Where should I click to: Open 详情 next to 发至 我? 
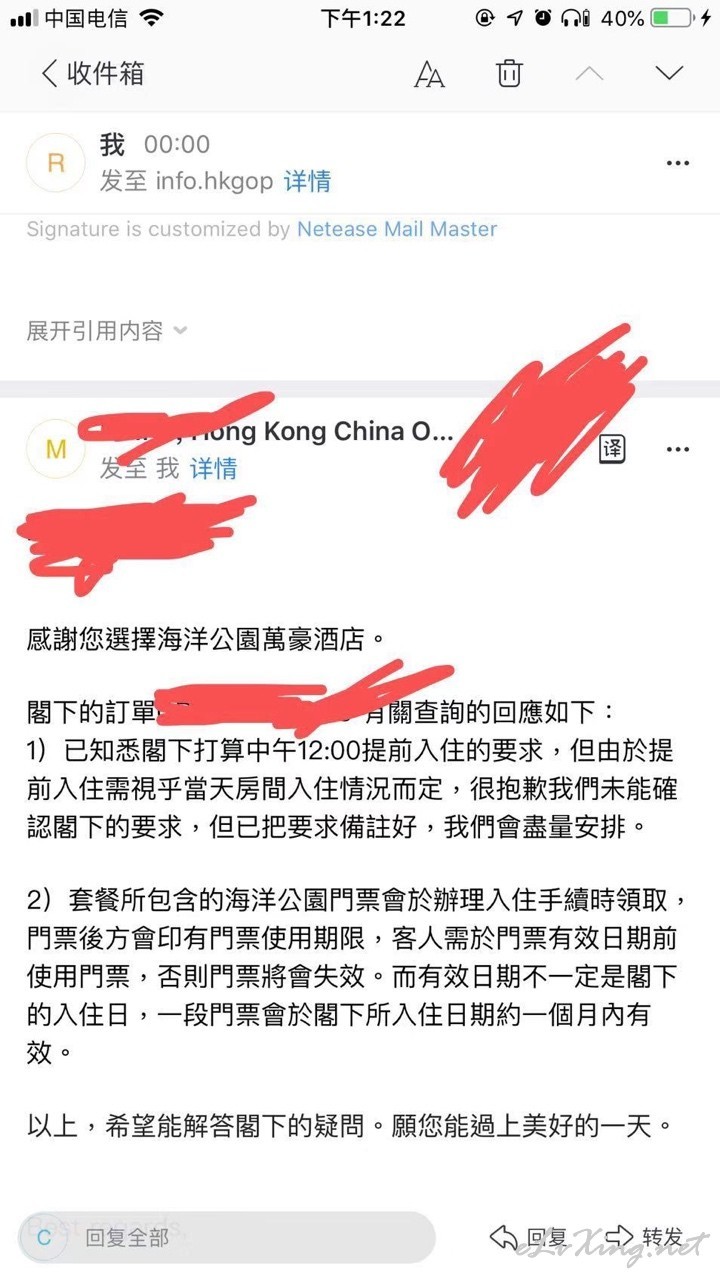click(214, 467)
